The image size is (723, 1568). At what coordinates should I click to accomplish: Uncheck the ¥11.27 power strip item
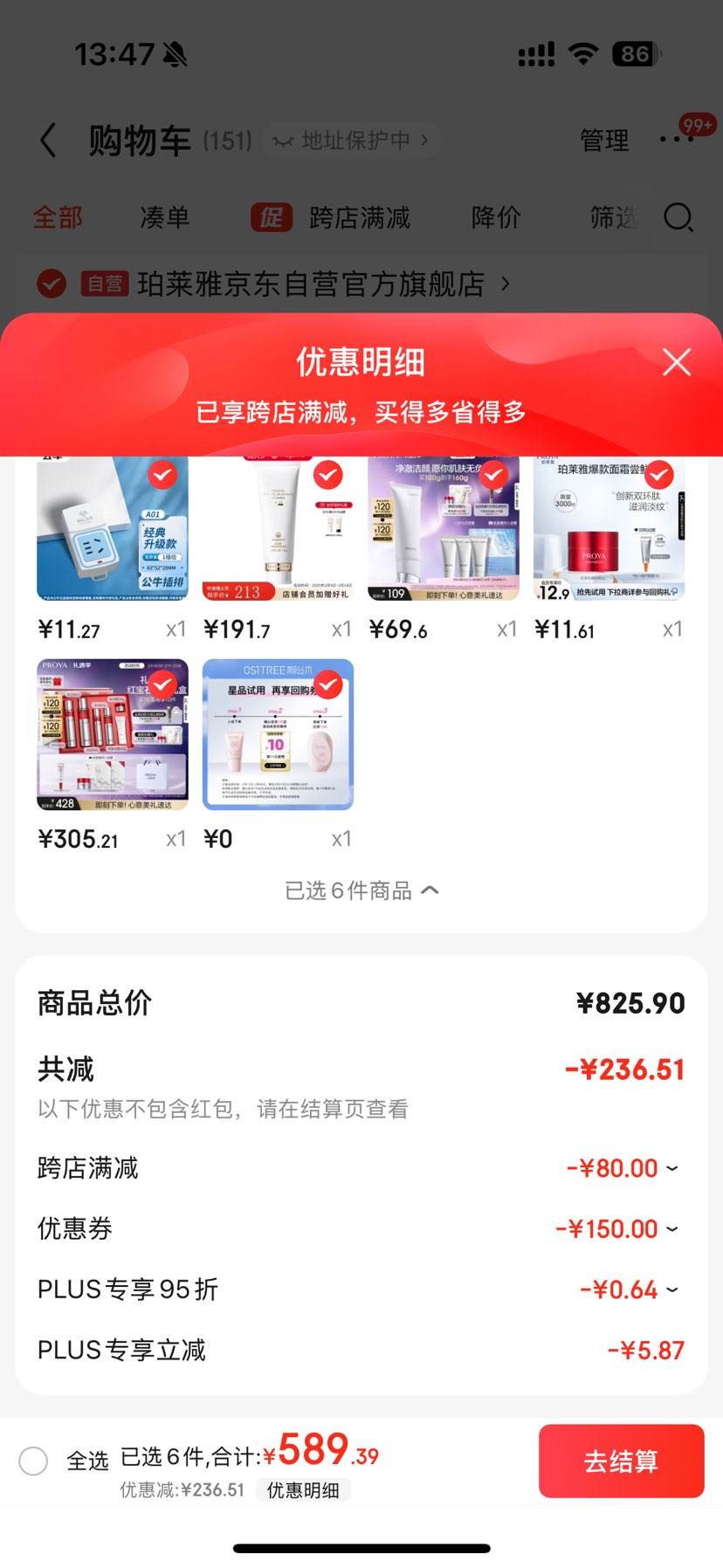(x=162, y=476)
